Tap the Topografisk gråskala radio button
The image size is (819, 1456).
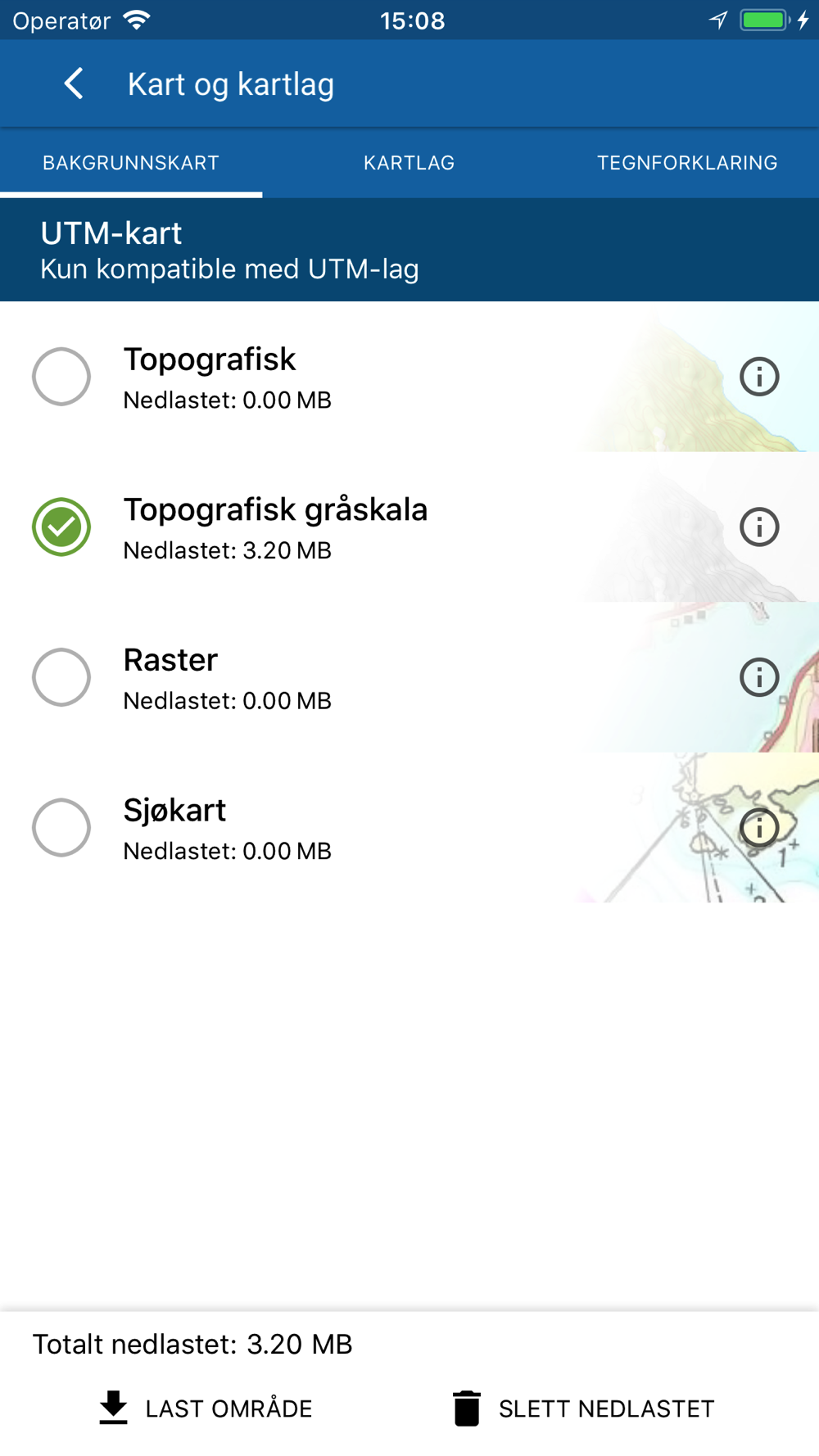click(61, 527)
